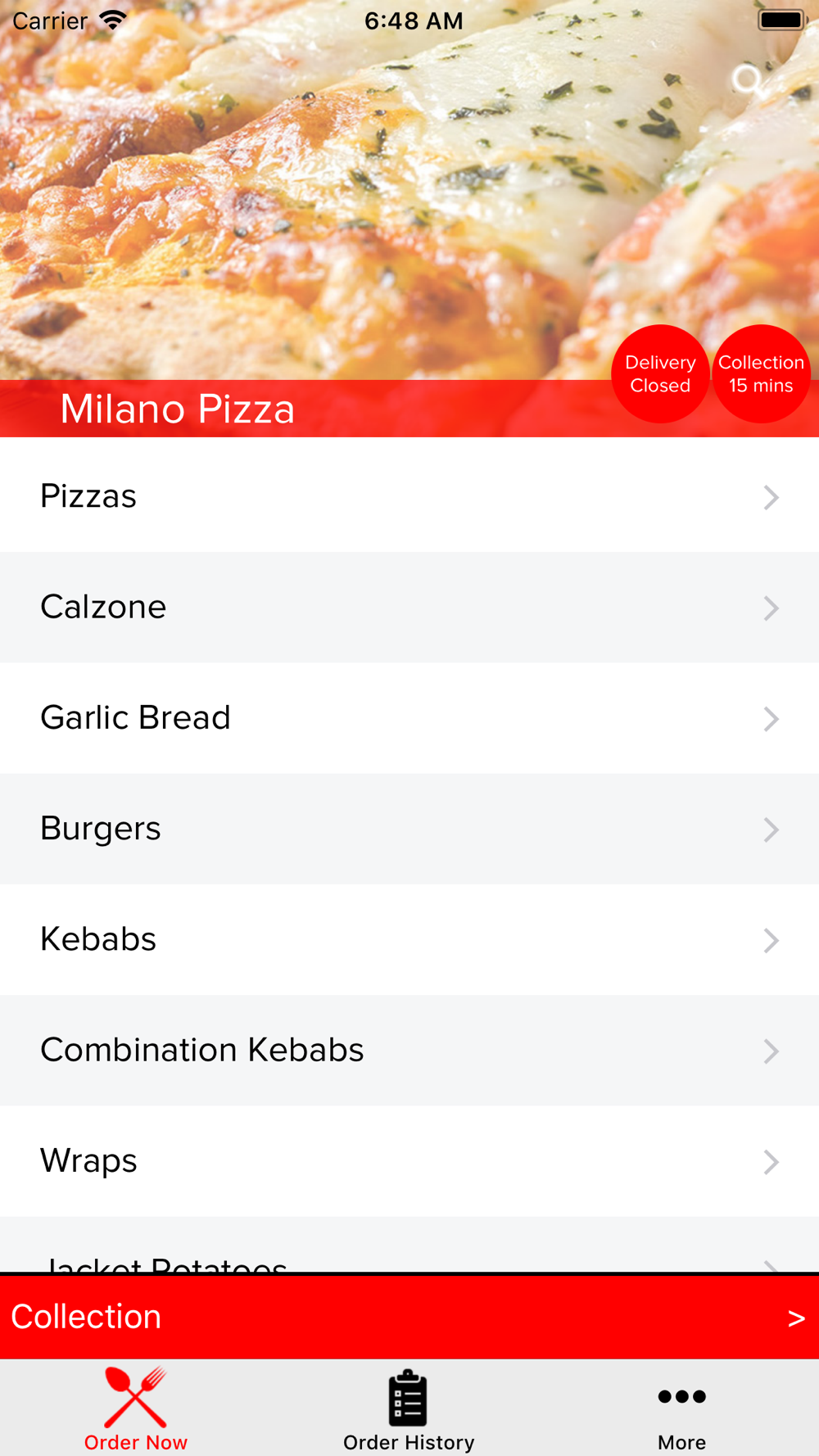View the Burgers category
Viewport: 819px width, 1456px height.
point(409,829)
